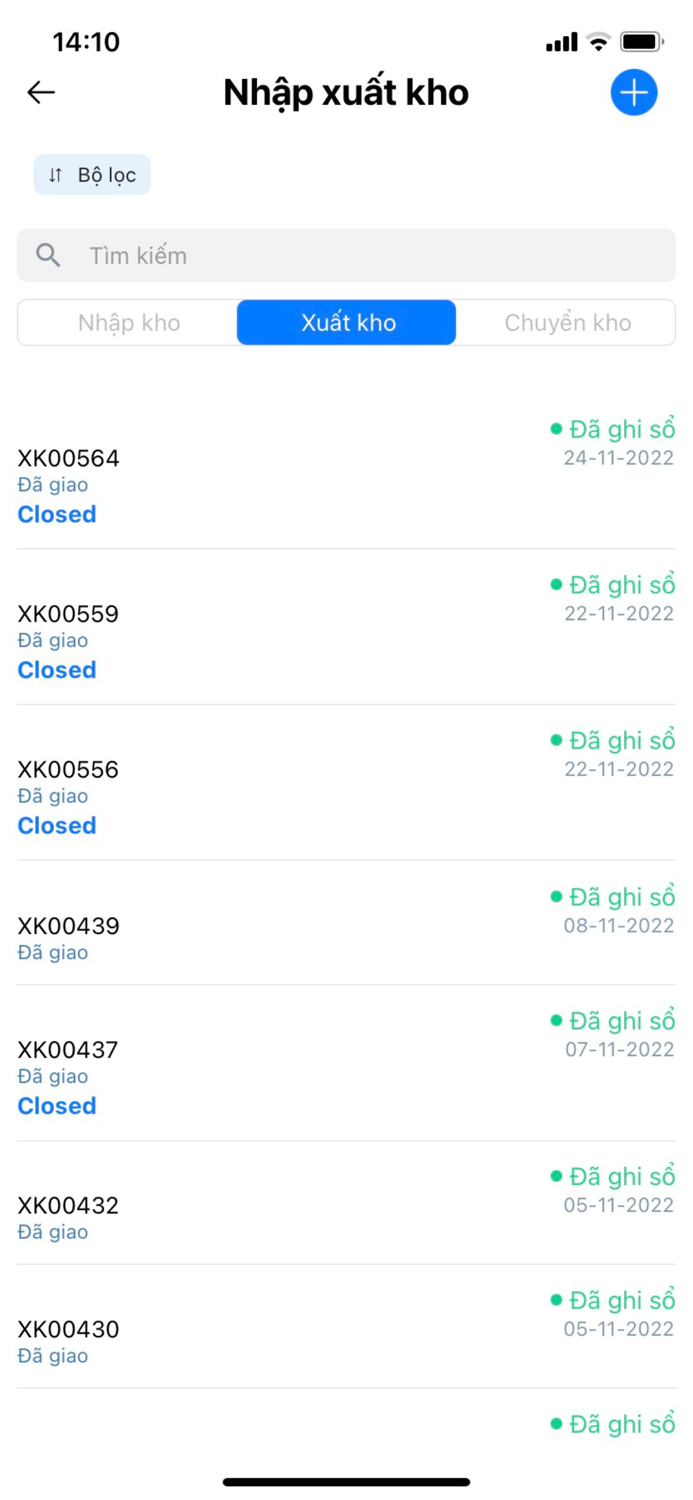Switch to the Chuyển kho tab

click(x=567, y=323)
